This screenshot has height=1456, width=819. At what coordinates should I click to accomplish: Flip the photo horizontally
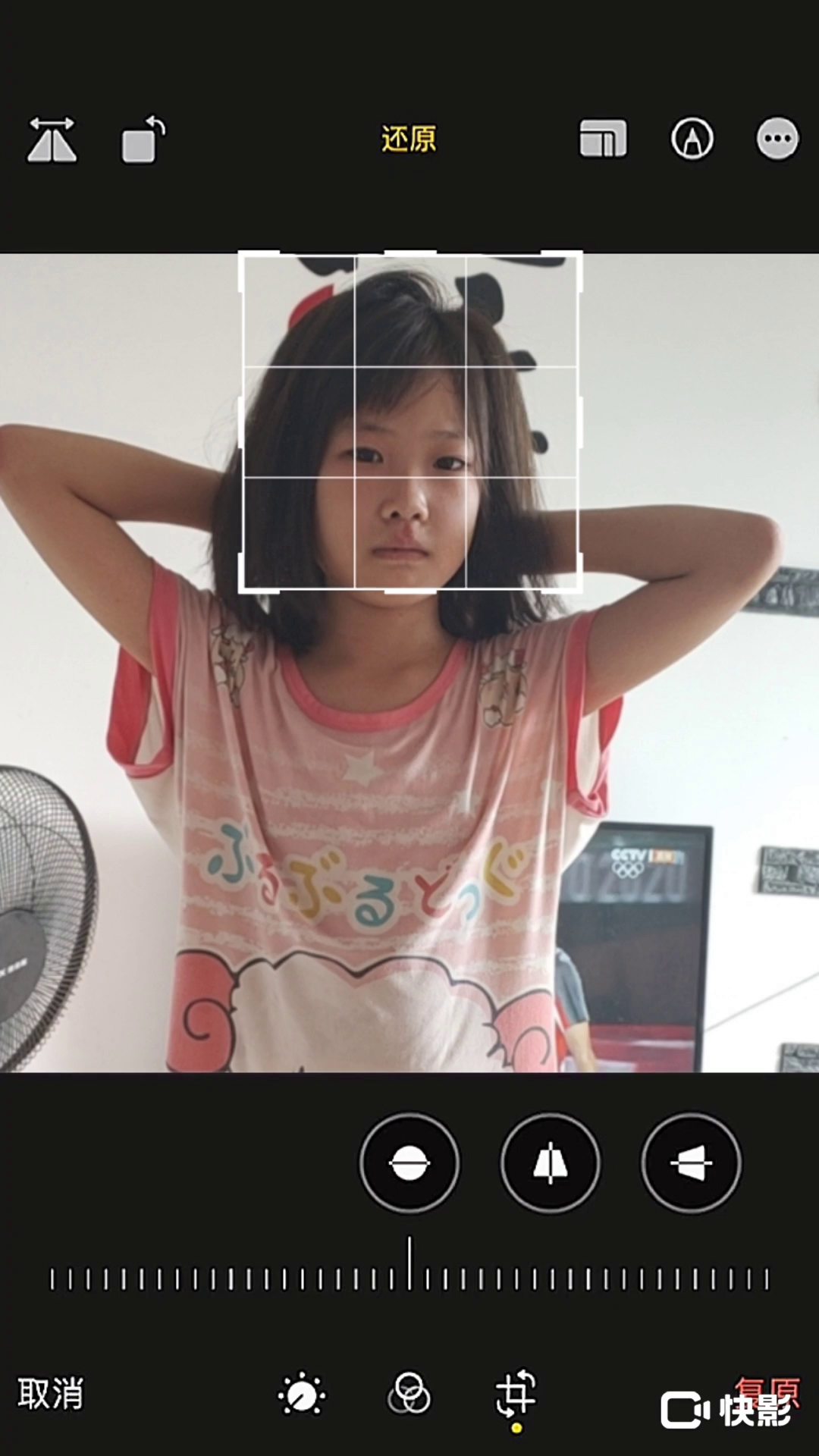pos(52,140)
